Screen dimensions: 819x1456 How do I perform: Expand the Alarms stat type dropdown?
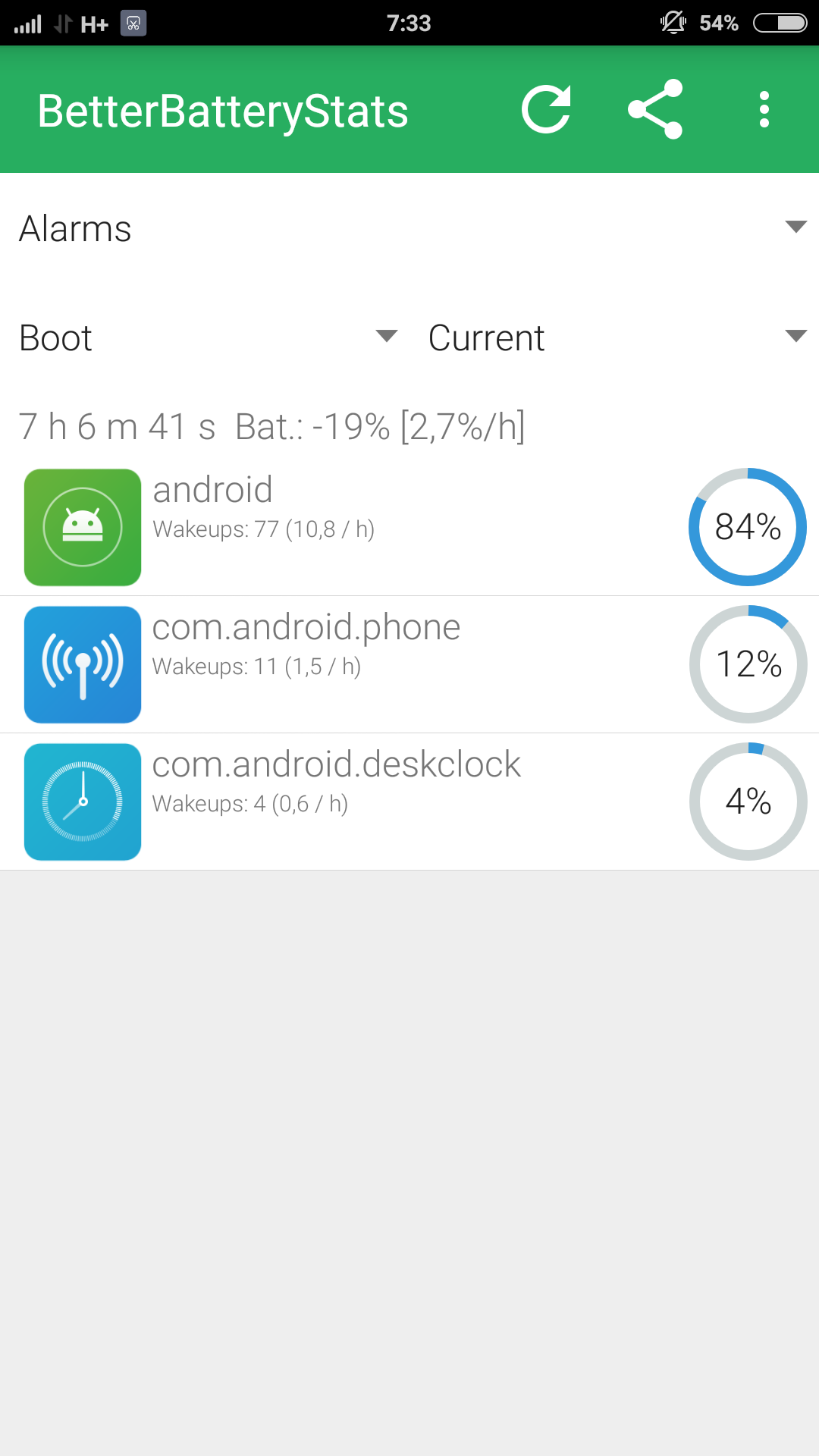pos(409,228)
